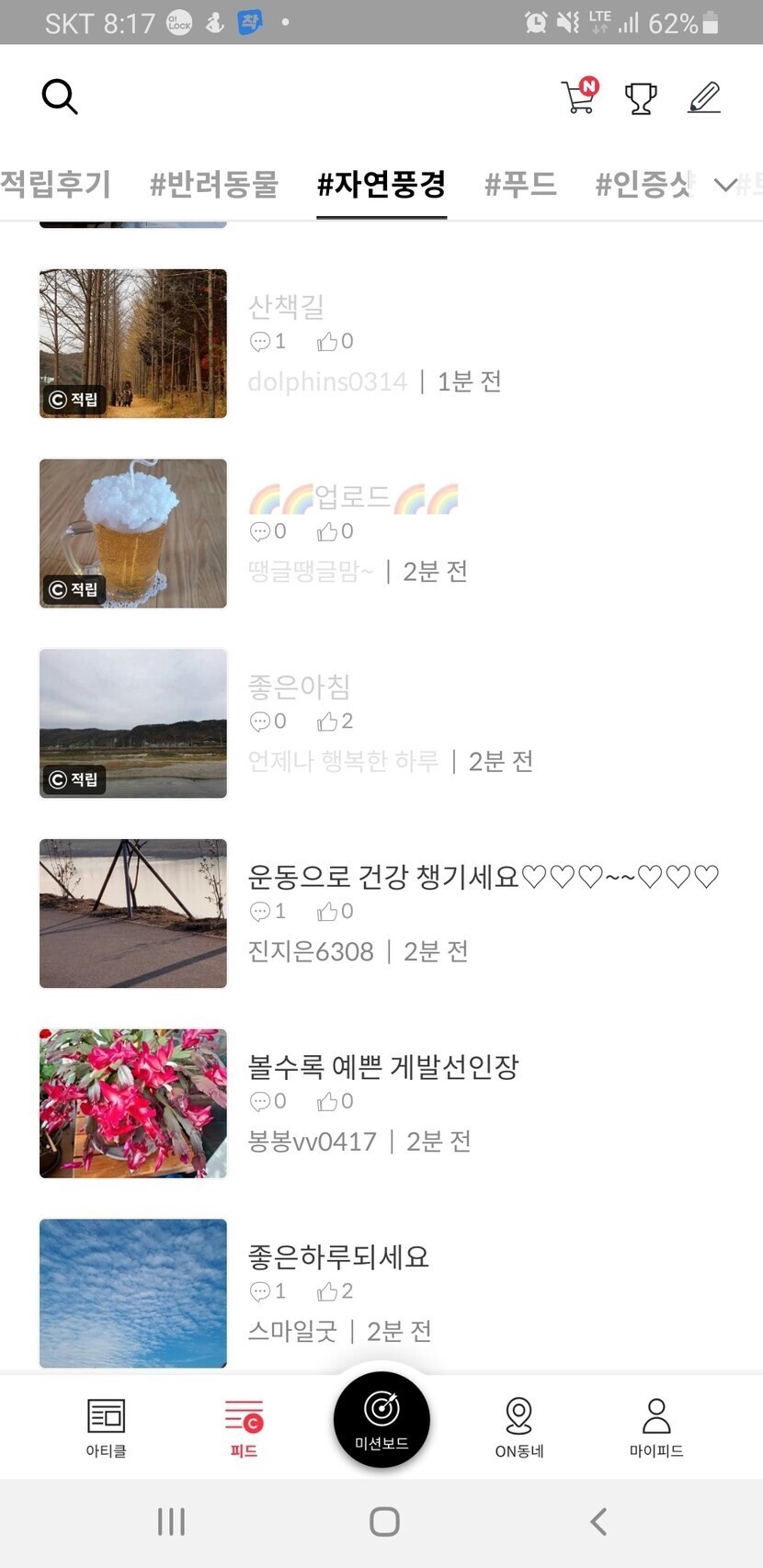Open the search magnifier icon
Viewport: 763px width, 1568px height.
60,96
